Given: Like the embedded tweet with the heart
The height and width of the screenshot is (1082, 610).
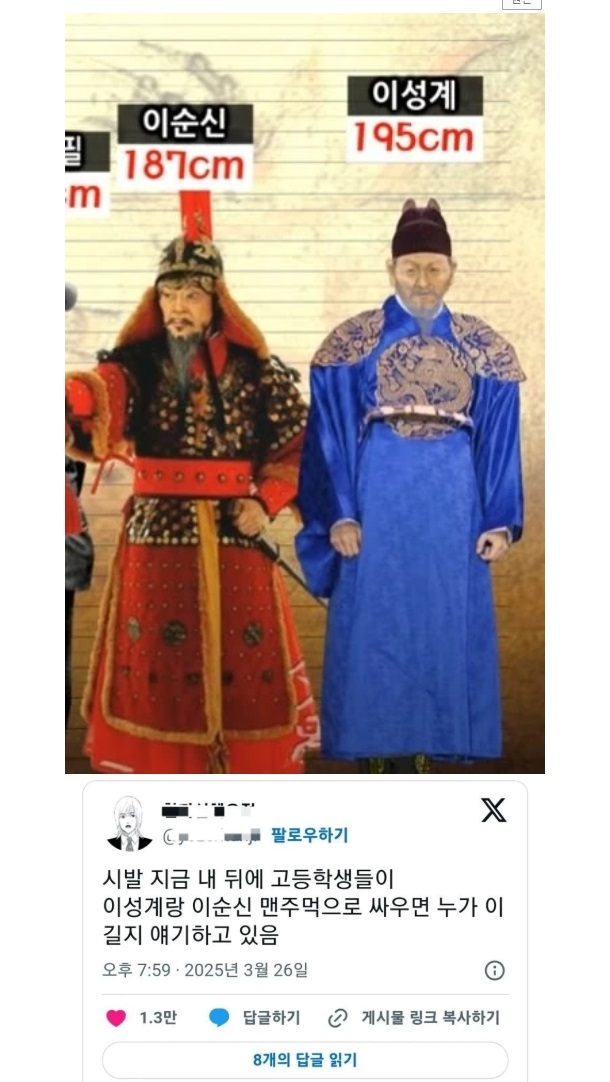Looking at the screenshot, I should pyautogui.click(x=117, y=1018).
